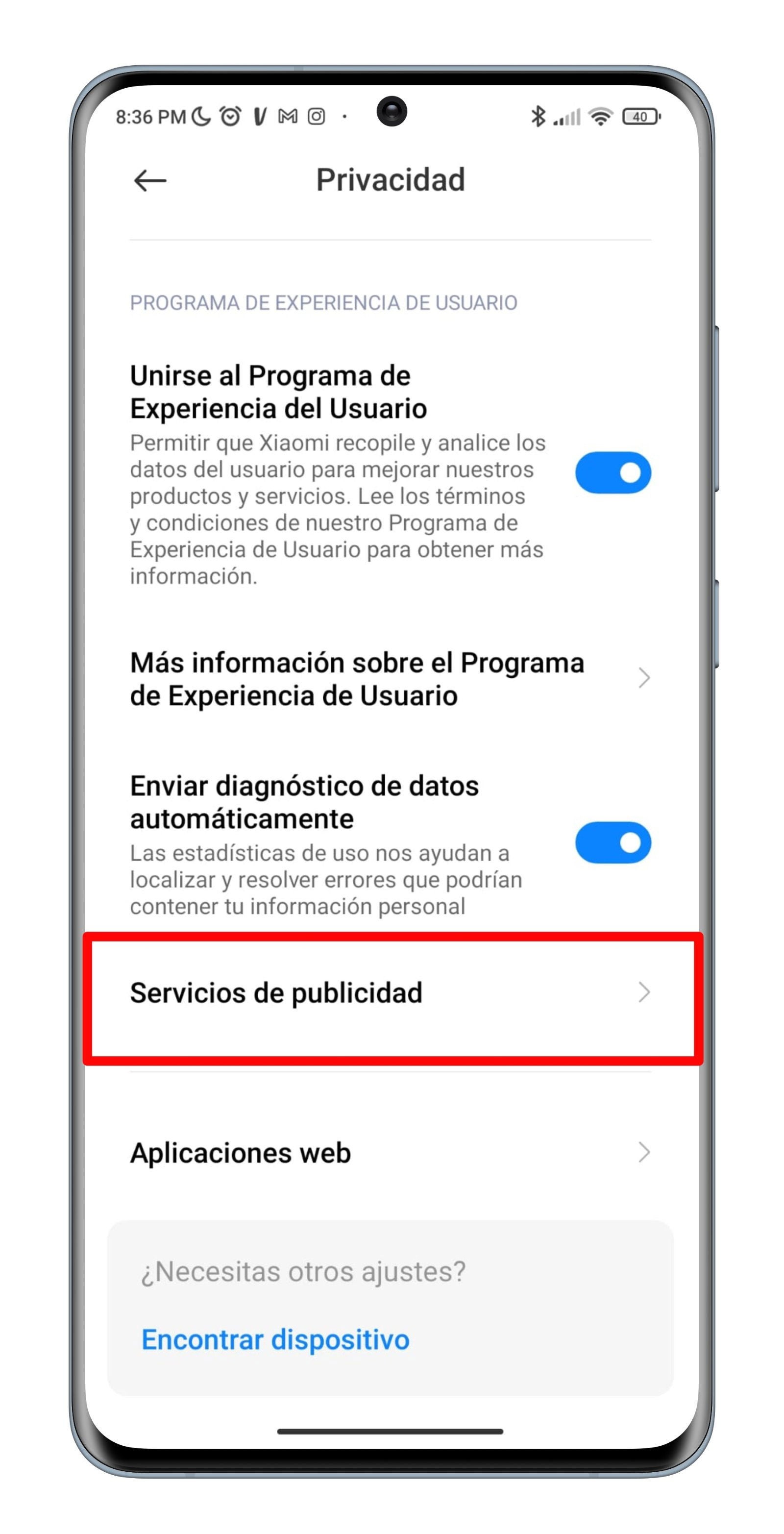
Task: Open Aplicaciones web settings
Action: coord(390,1153)
